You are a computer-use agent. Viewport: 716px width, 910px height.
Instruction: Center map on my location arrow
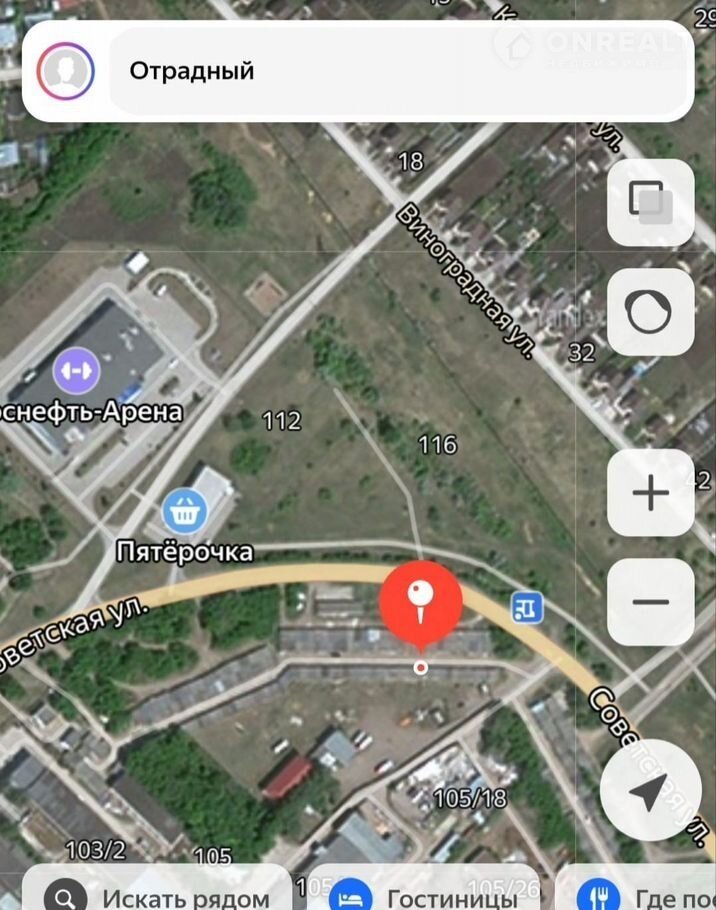650,793
